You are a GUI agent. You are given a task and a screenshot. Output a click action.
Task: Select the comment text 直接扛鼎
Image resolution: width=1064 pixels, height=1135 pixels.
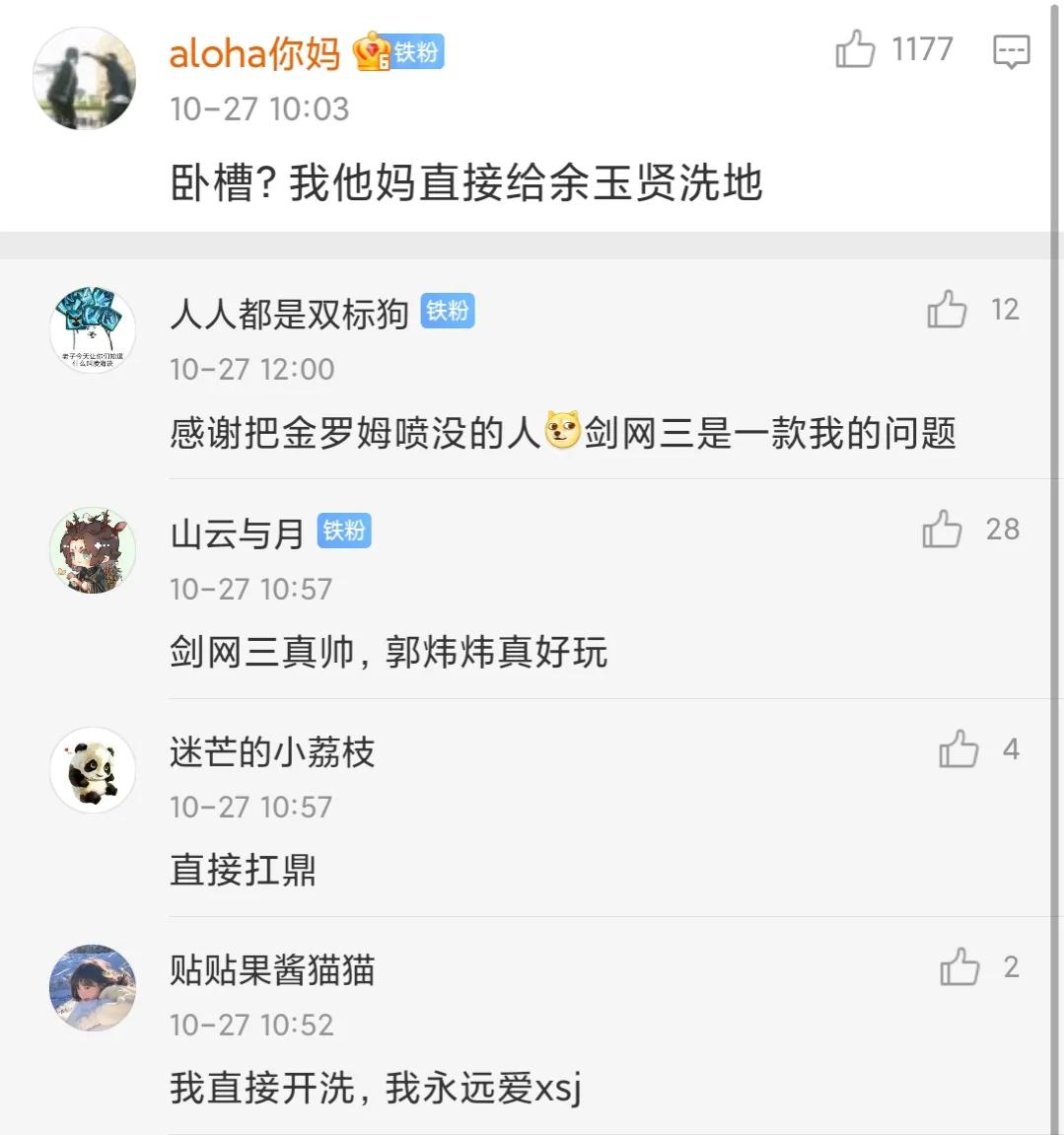243,872
